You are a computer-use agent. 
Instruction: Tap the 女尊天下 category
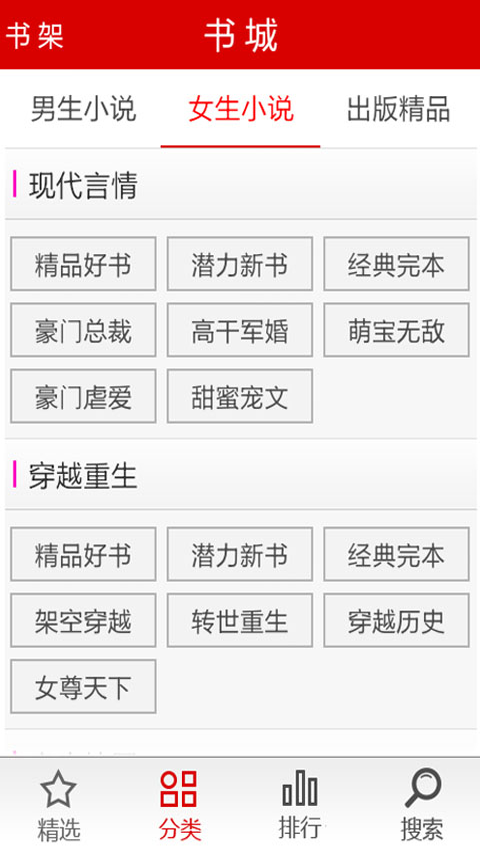83,686
